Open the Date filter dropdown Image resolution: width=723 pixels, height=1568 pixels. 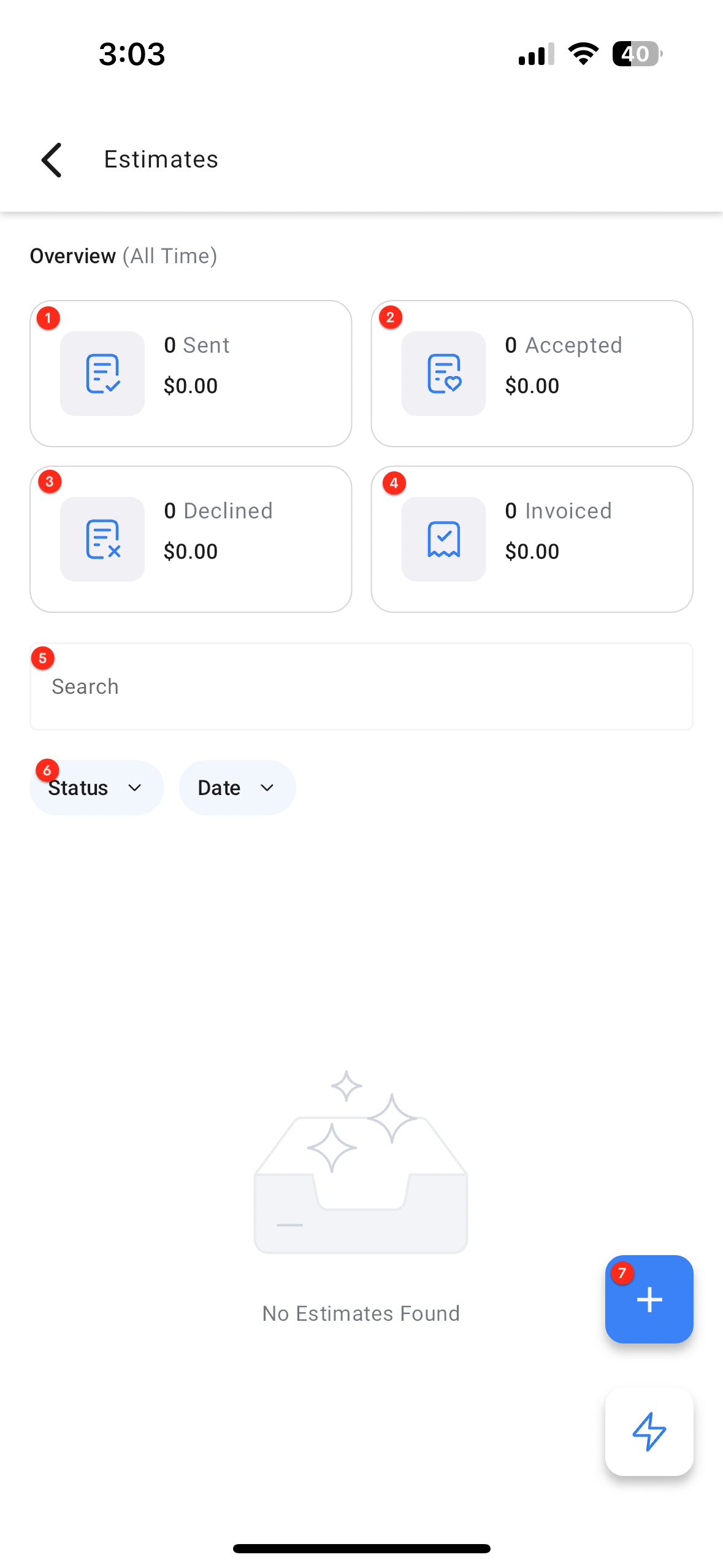tap(237, 788)
